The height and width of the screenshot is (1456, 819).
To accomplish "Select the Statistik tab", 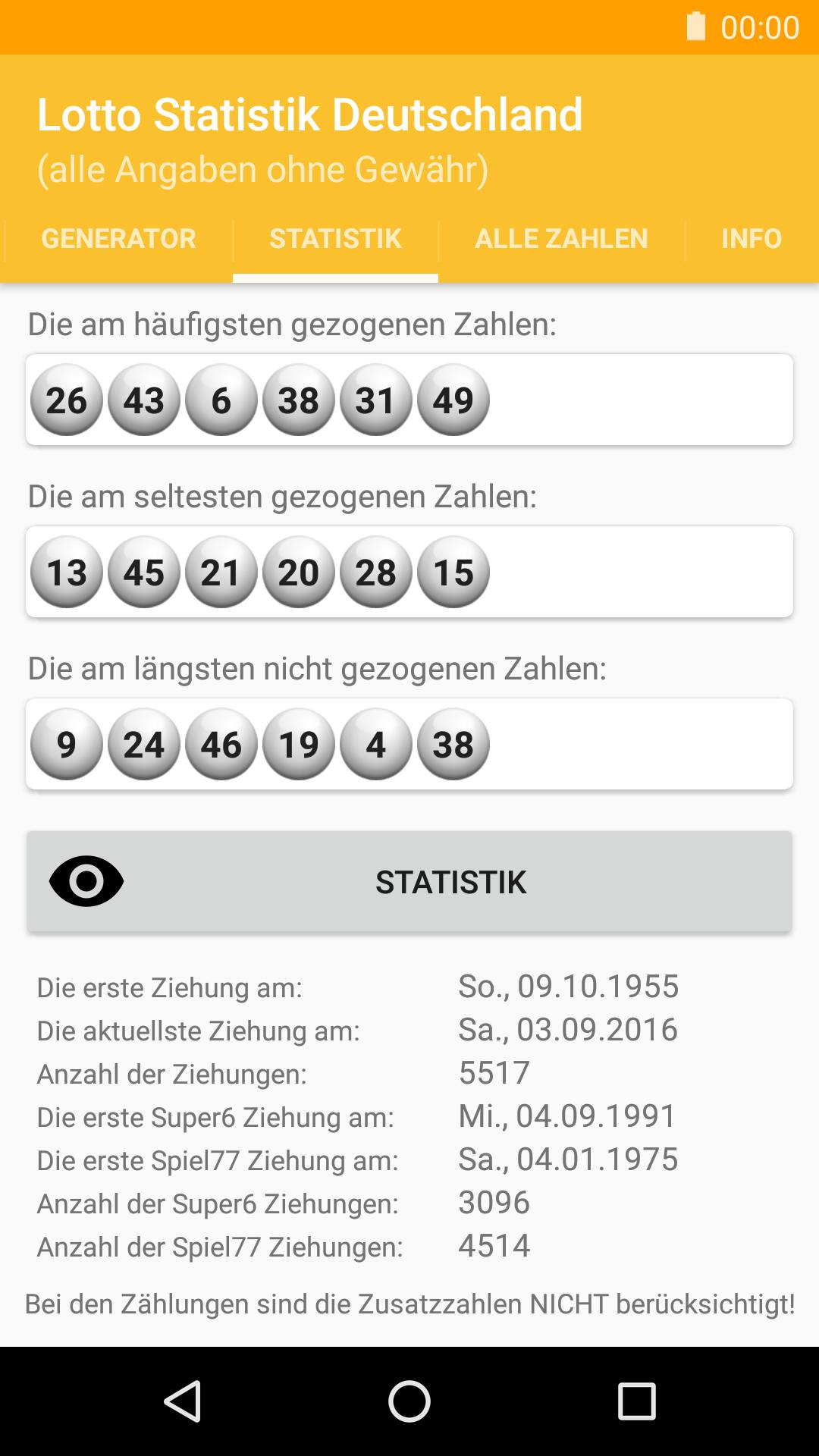I will point(335,239).
